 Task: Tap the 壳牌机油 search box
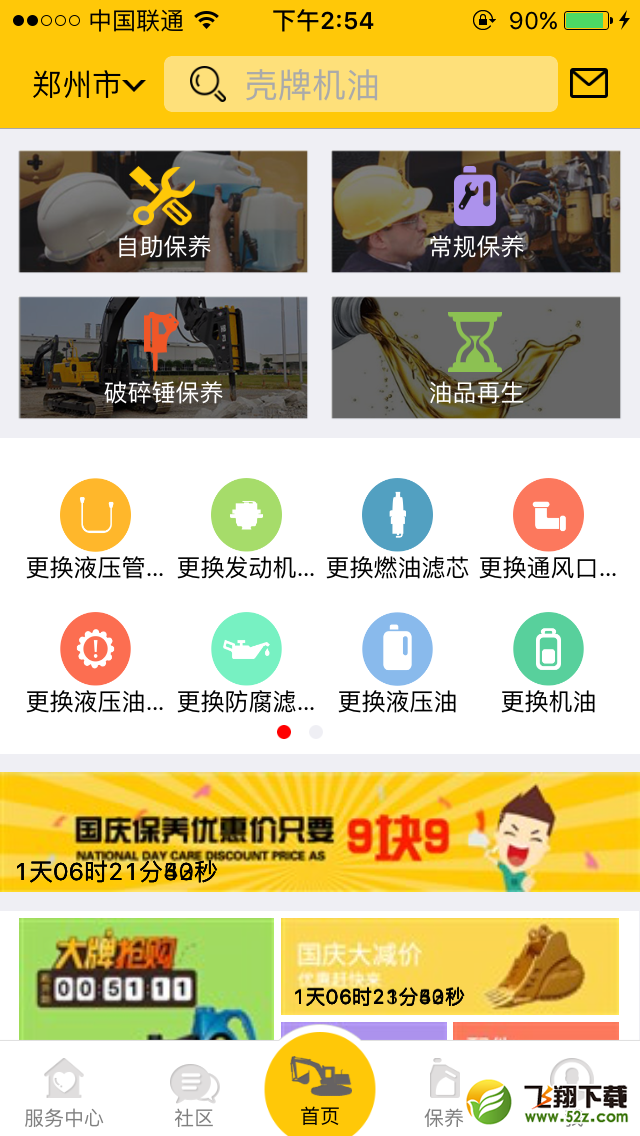(x=361, y=84)
